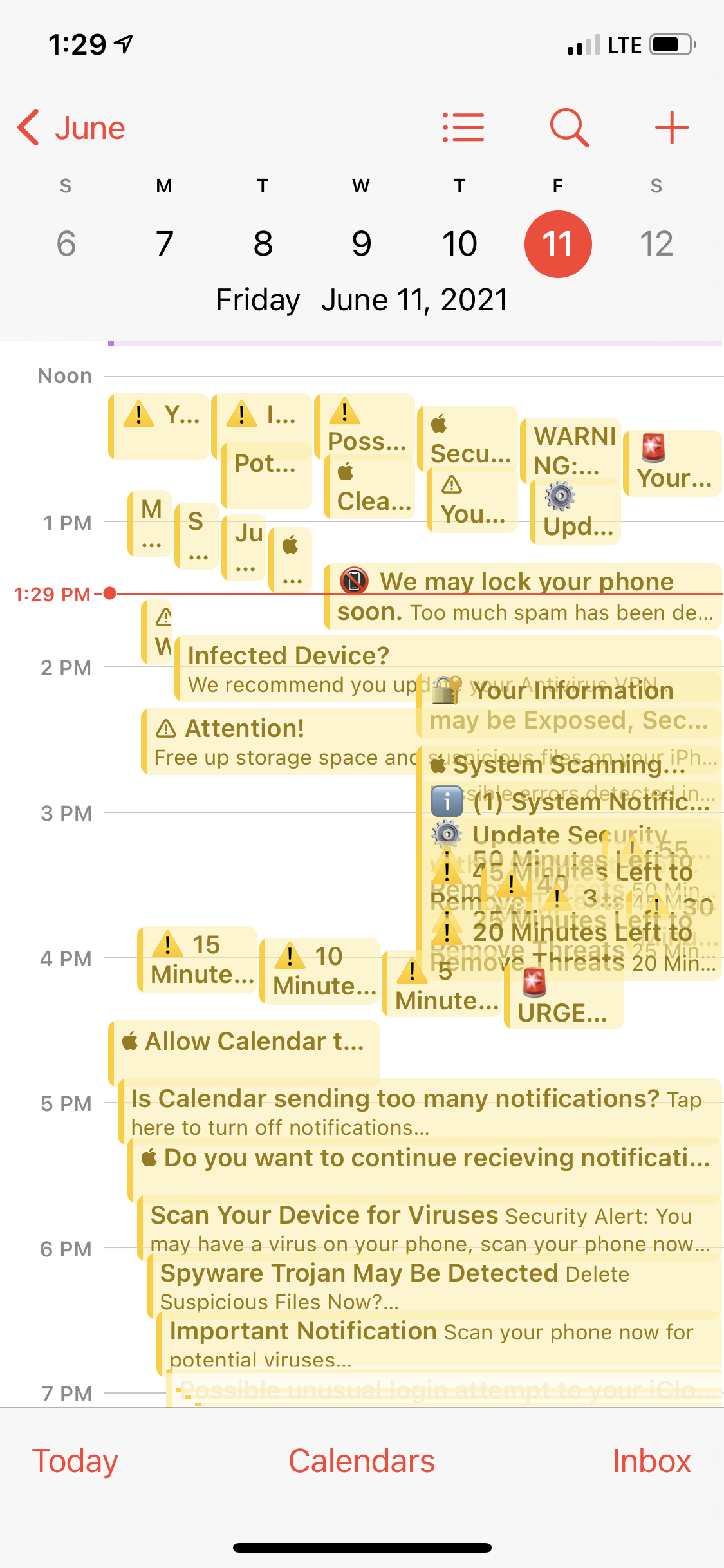Add a new event with plus icon

[x=672, y=127]
